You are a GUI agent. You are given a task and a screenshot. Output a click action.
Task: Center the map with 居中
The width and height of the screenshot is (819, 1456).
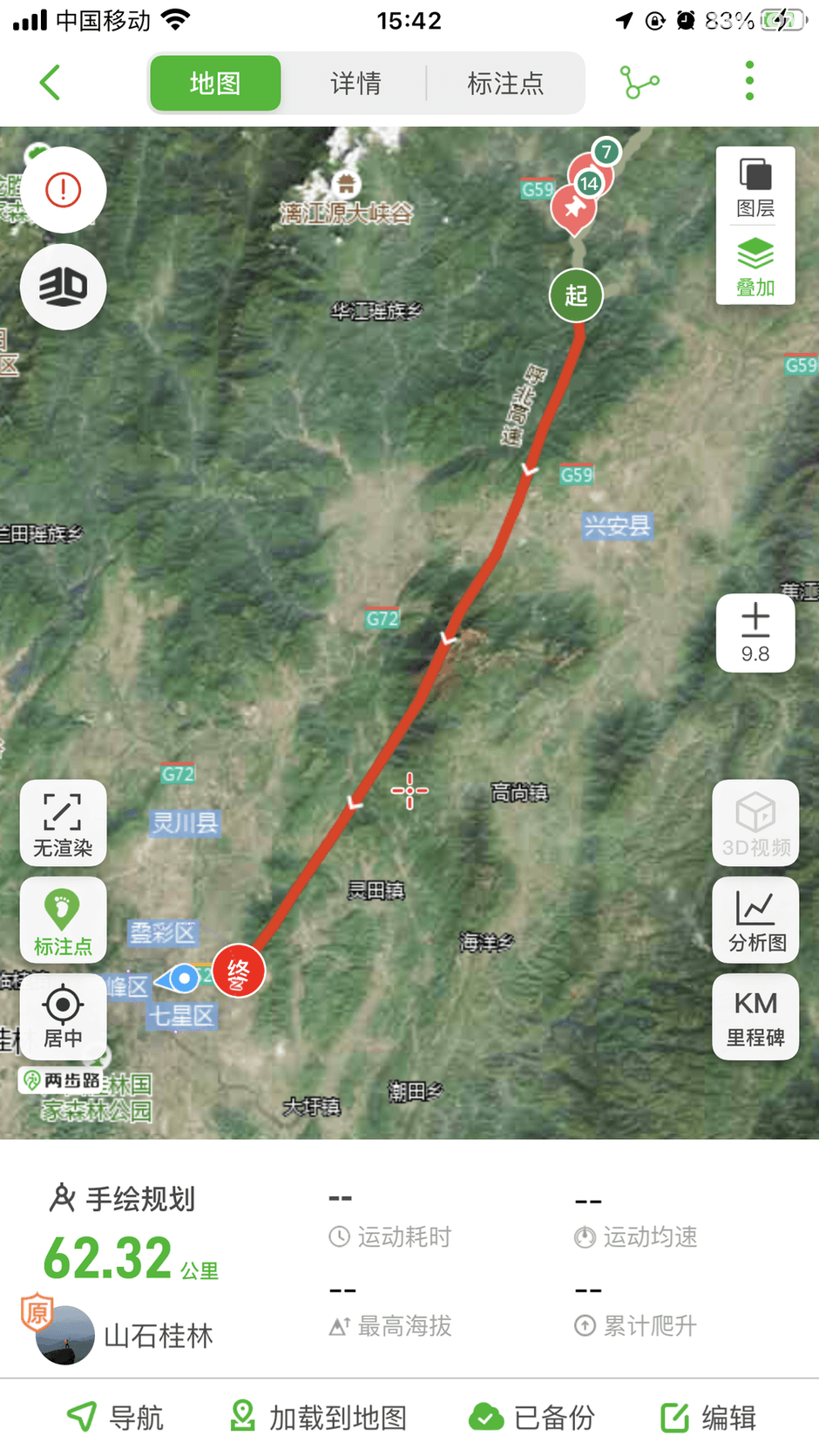click(x=63, y=1016)
